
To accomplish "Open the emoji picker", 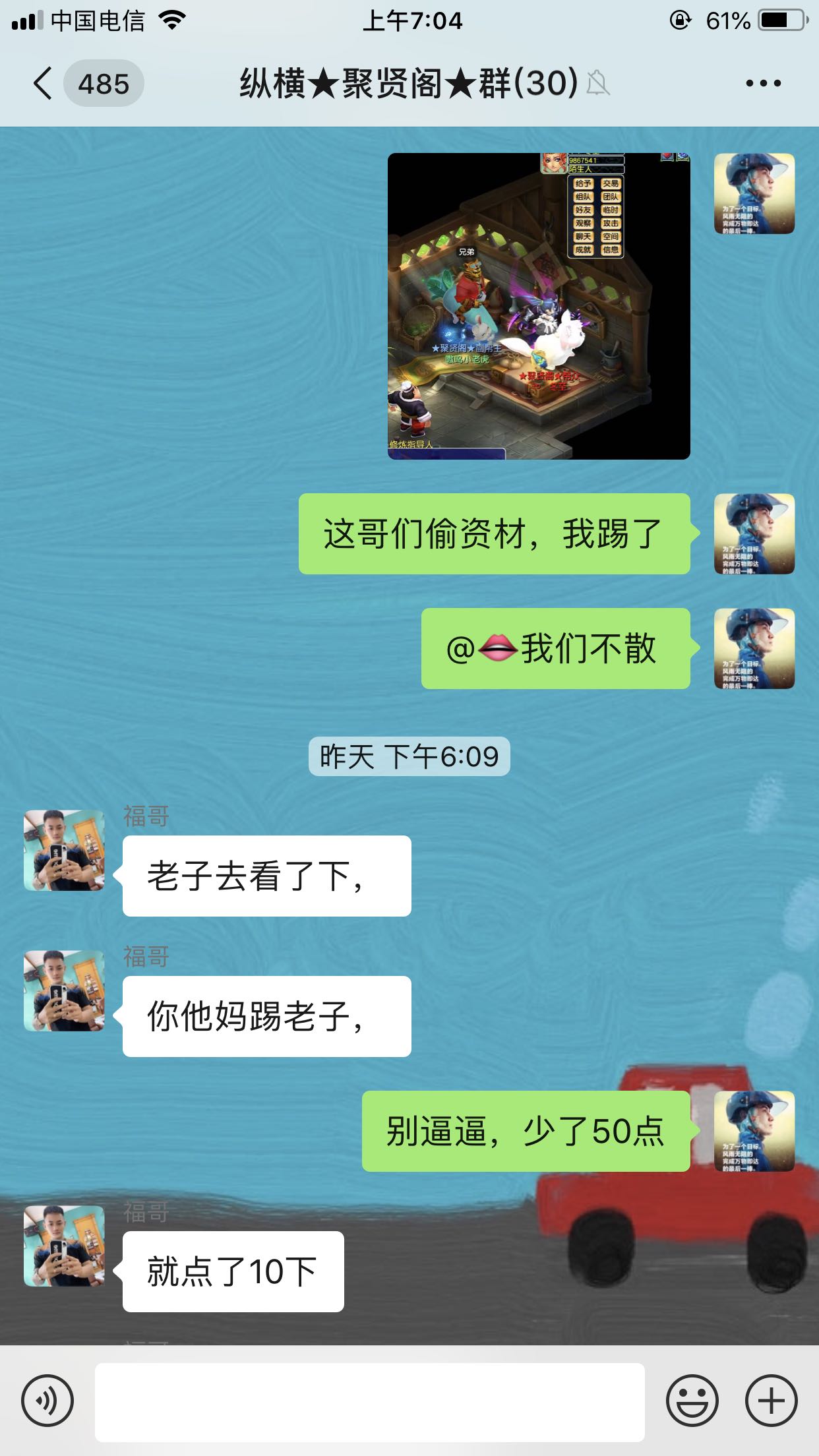I will point(692,1401).
